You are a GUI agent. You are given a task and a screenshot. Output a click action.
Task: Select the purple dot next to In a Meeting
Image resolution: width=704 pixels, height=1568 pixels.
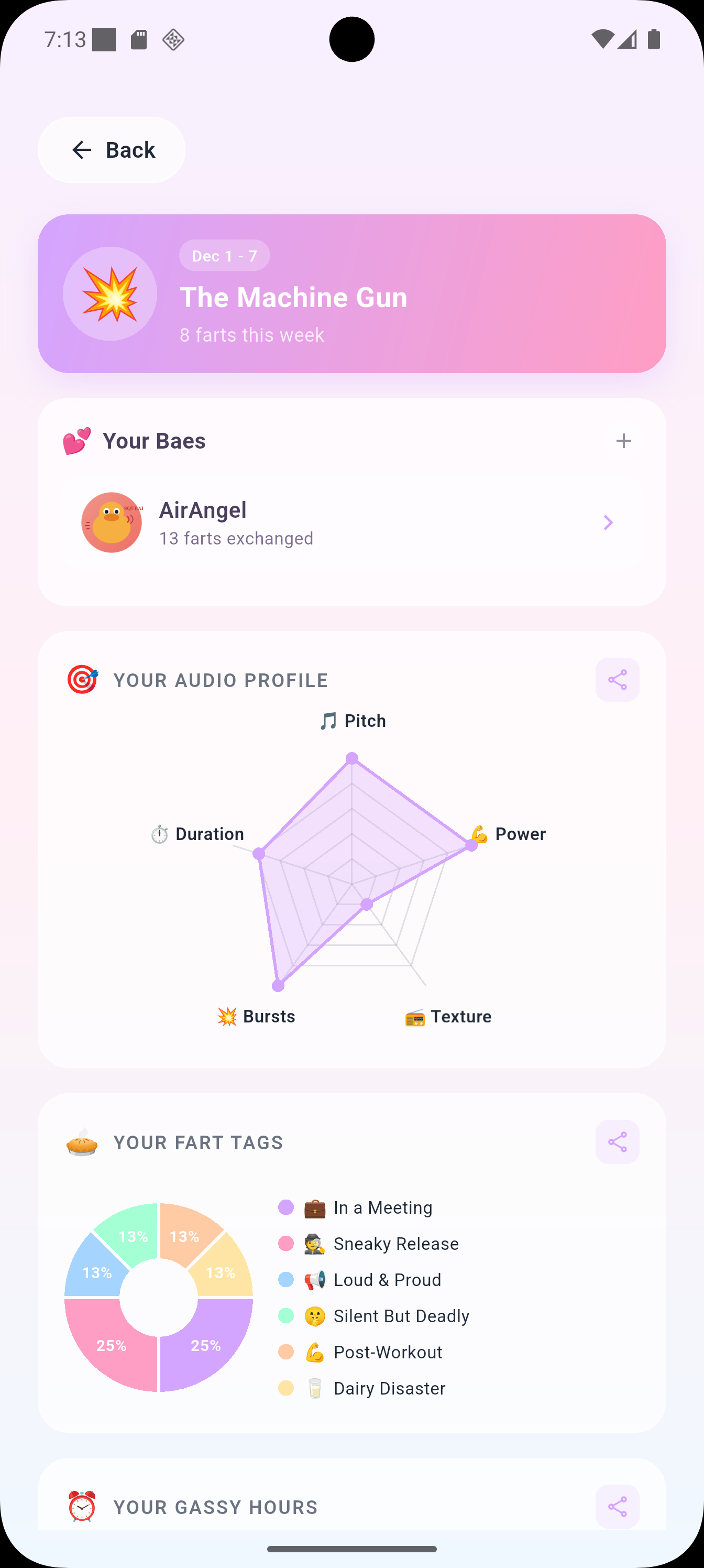[x=286, y=1207]
